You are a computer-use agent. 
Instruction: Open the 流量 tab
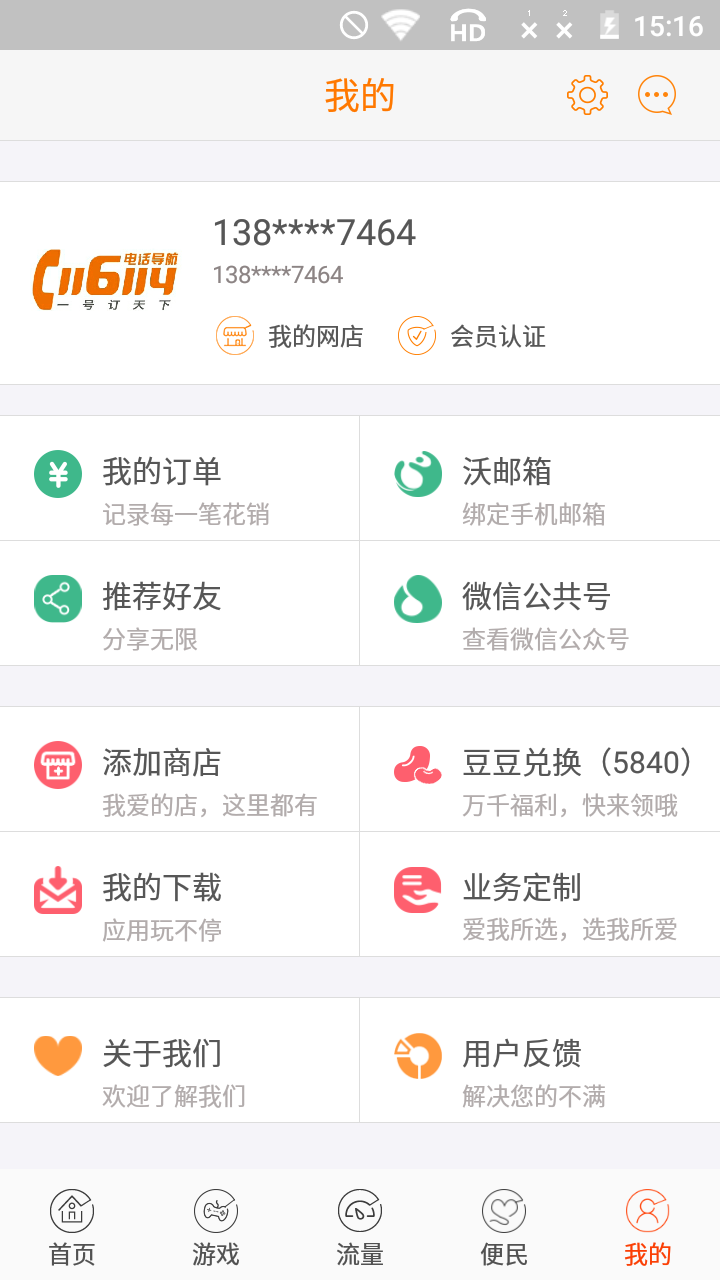[x=358, y=1225]
